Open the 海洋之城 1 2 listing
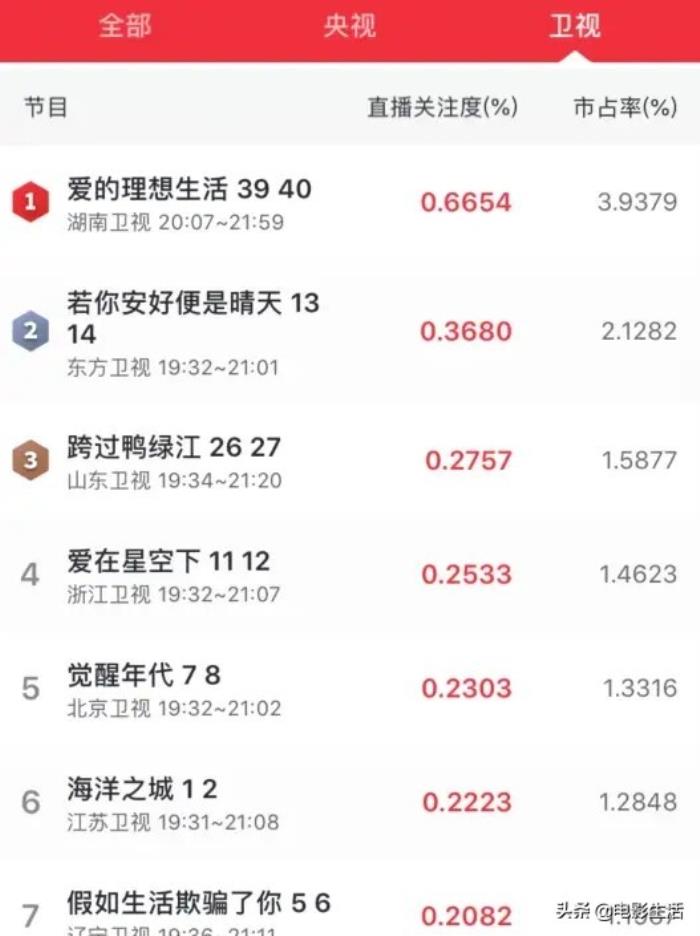Screen dimensions: 700x936 (142, 789)
